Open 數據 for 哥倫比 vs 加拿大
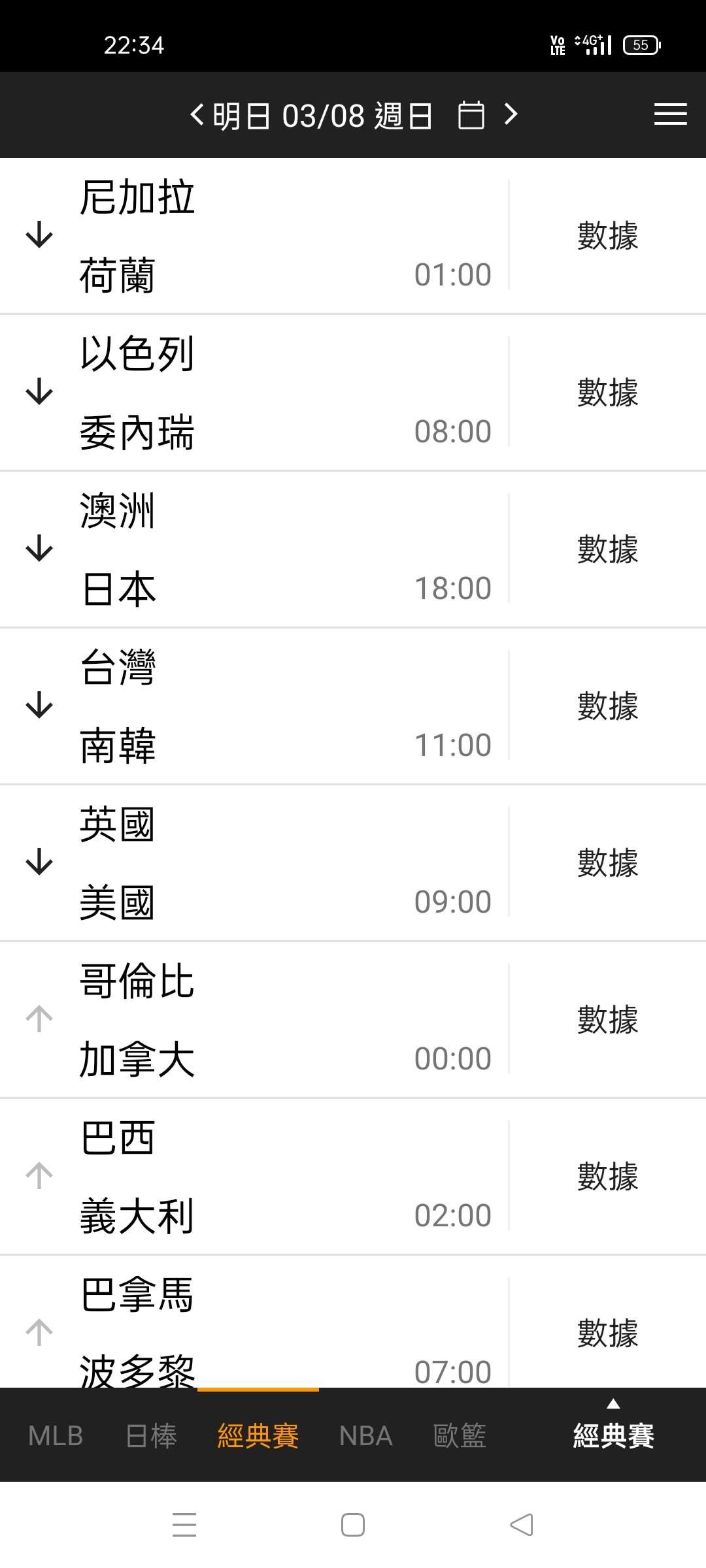The height and width of the screenshot is (1568, 706). pyautogui.click(x=607, y=1019)
